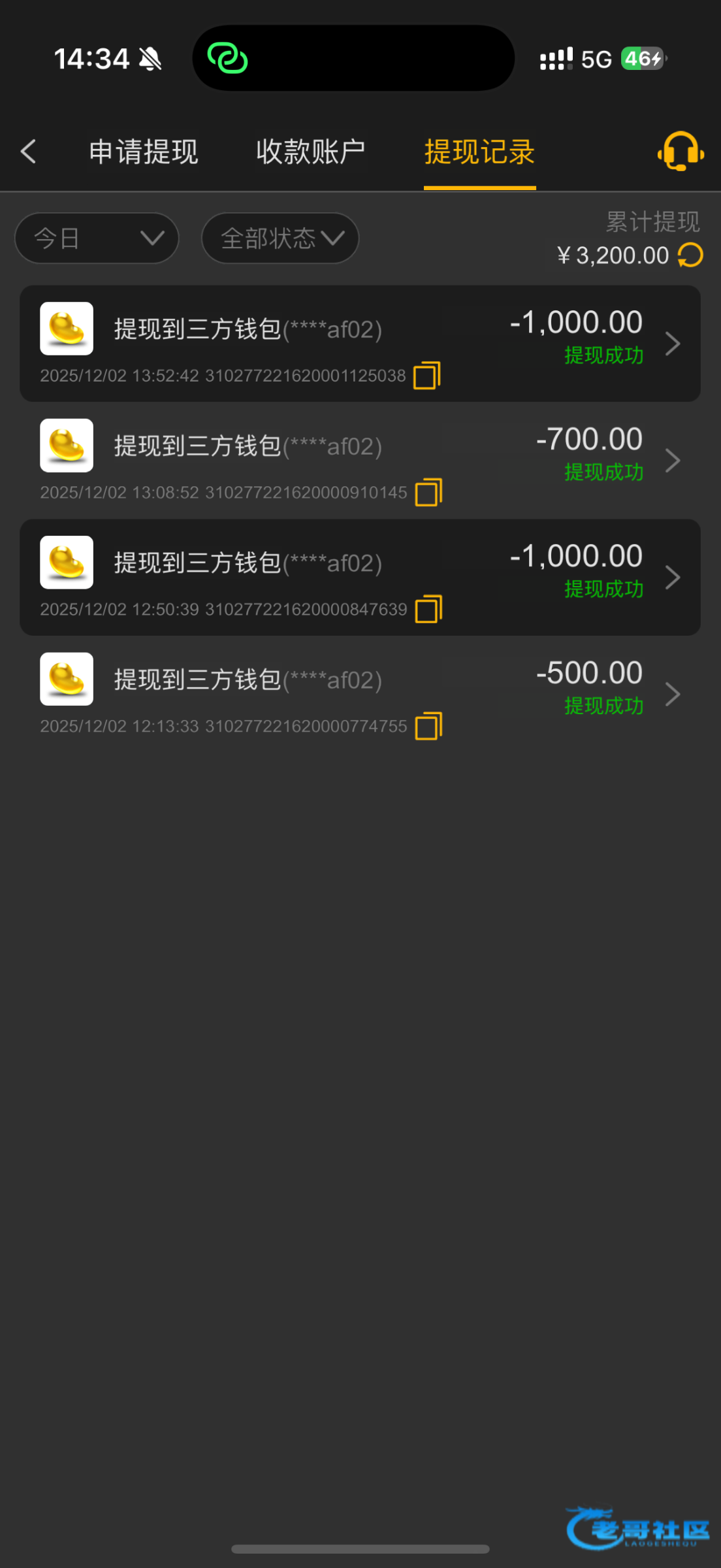This screenshot has height=1568, width=721.
Task: Copy the order number ending in 0774755
Action: 428,727
